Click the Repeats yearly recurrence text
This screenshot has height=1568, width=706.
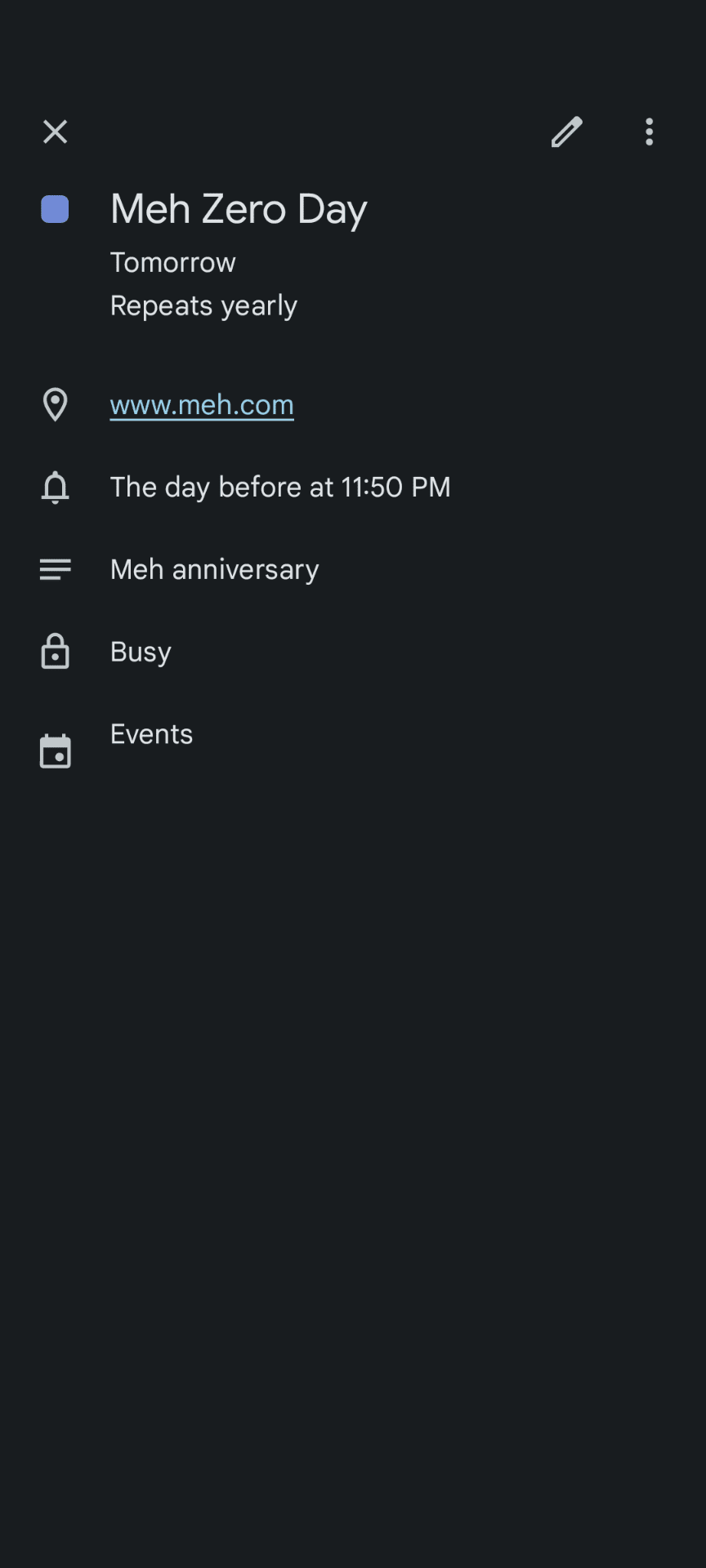[x=203, y=305]
